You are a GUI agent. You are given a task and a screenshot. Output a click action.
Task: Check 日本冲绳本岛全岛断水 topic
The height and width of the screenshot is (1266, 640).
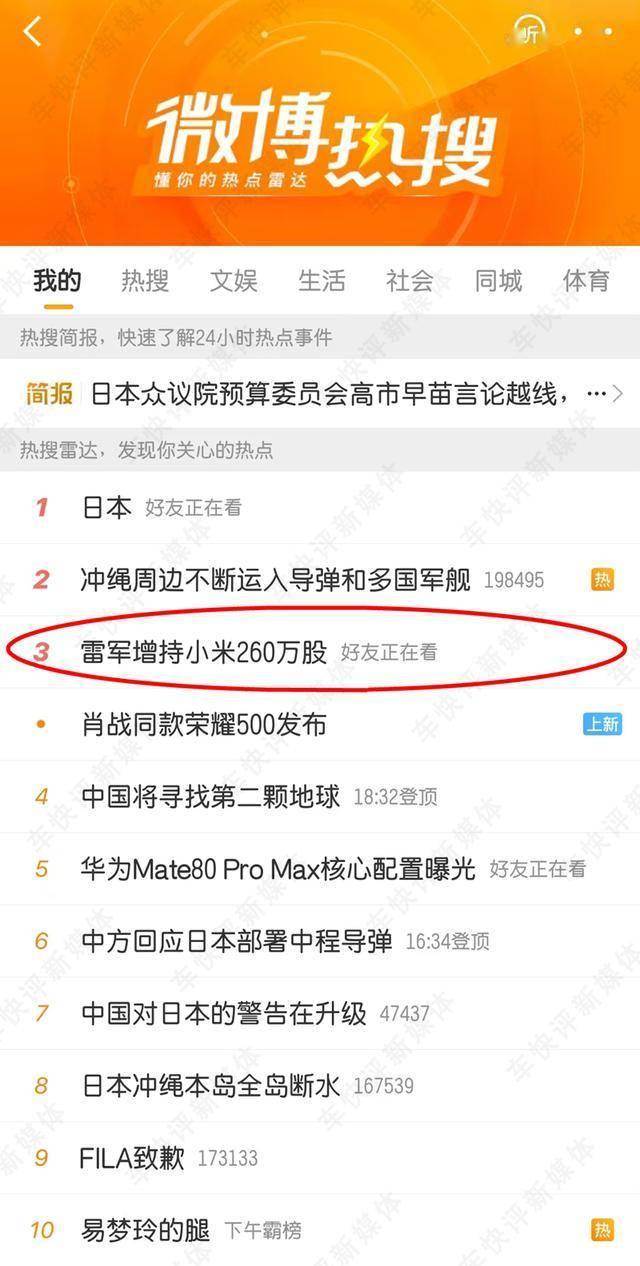(211, 1085)
